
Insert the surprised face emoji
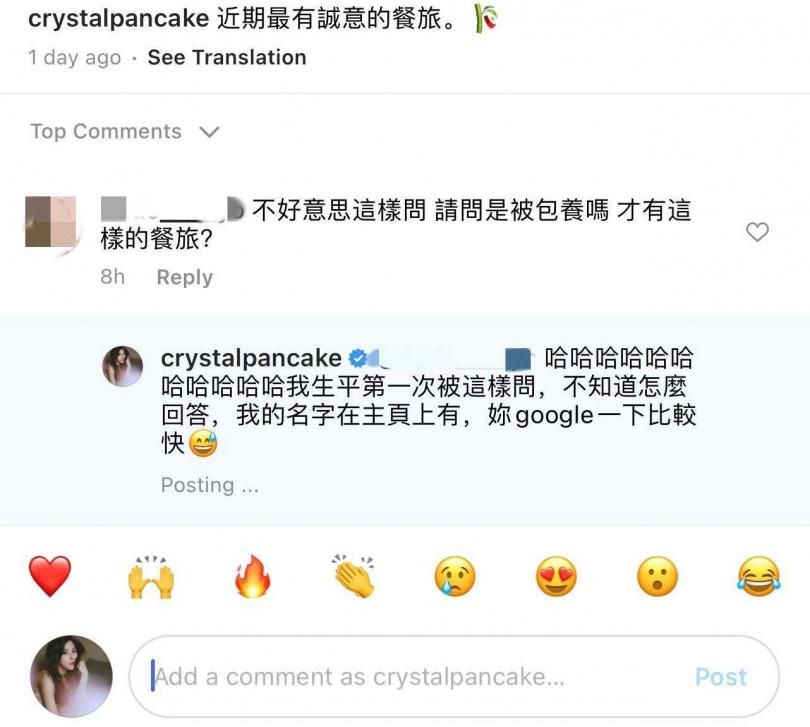(657, 577)
